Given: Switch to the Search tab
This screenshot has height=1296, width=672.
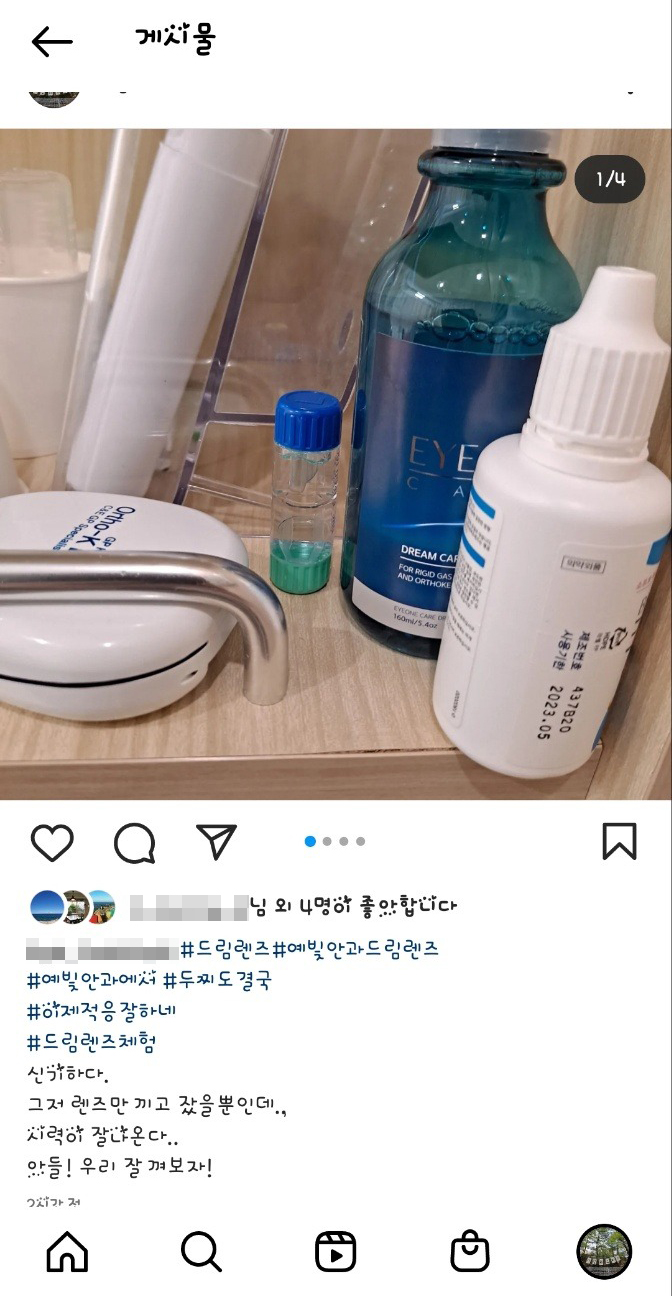Looking at the screenshot, I should click(x=201, y=1251).
